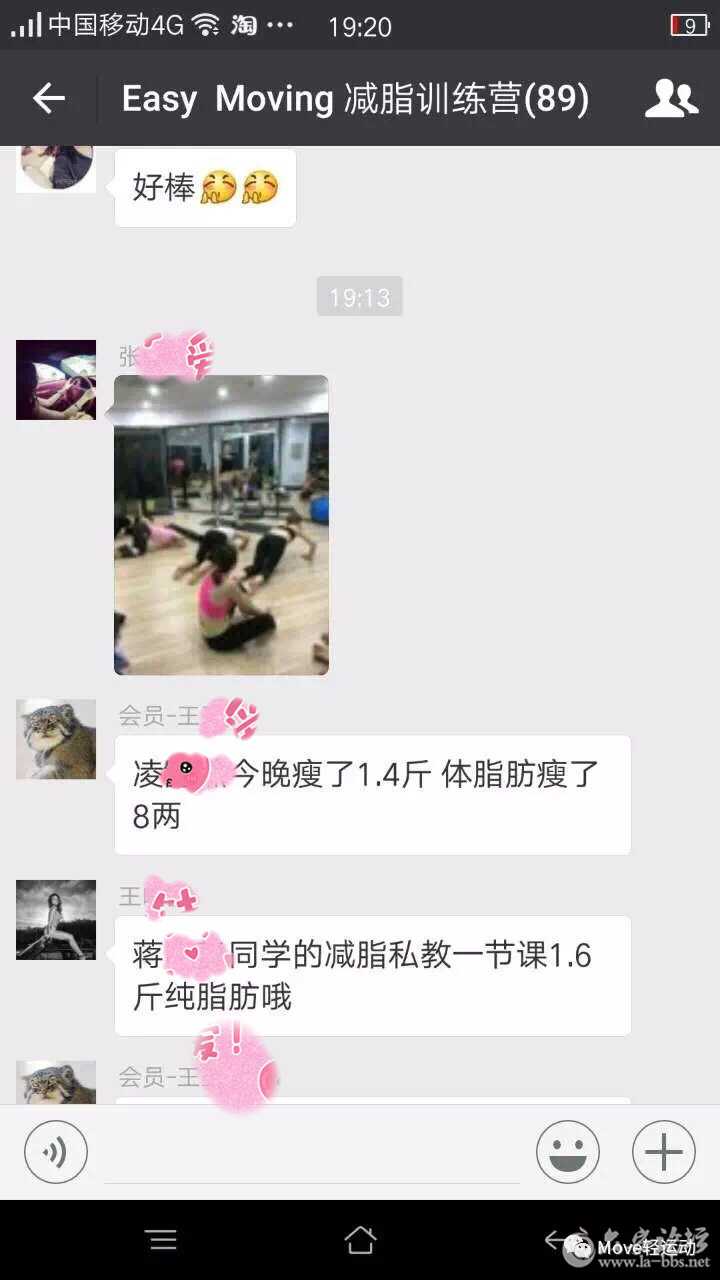Open black-and-white avatar beside 减脂私教 message
The image size is (720, 1280).
(56, 920)
